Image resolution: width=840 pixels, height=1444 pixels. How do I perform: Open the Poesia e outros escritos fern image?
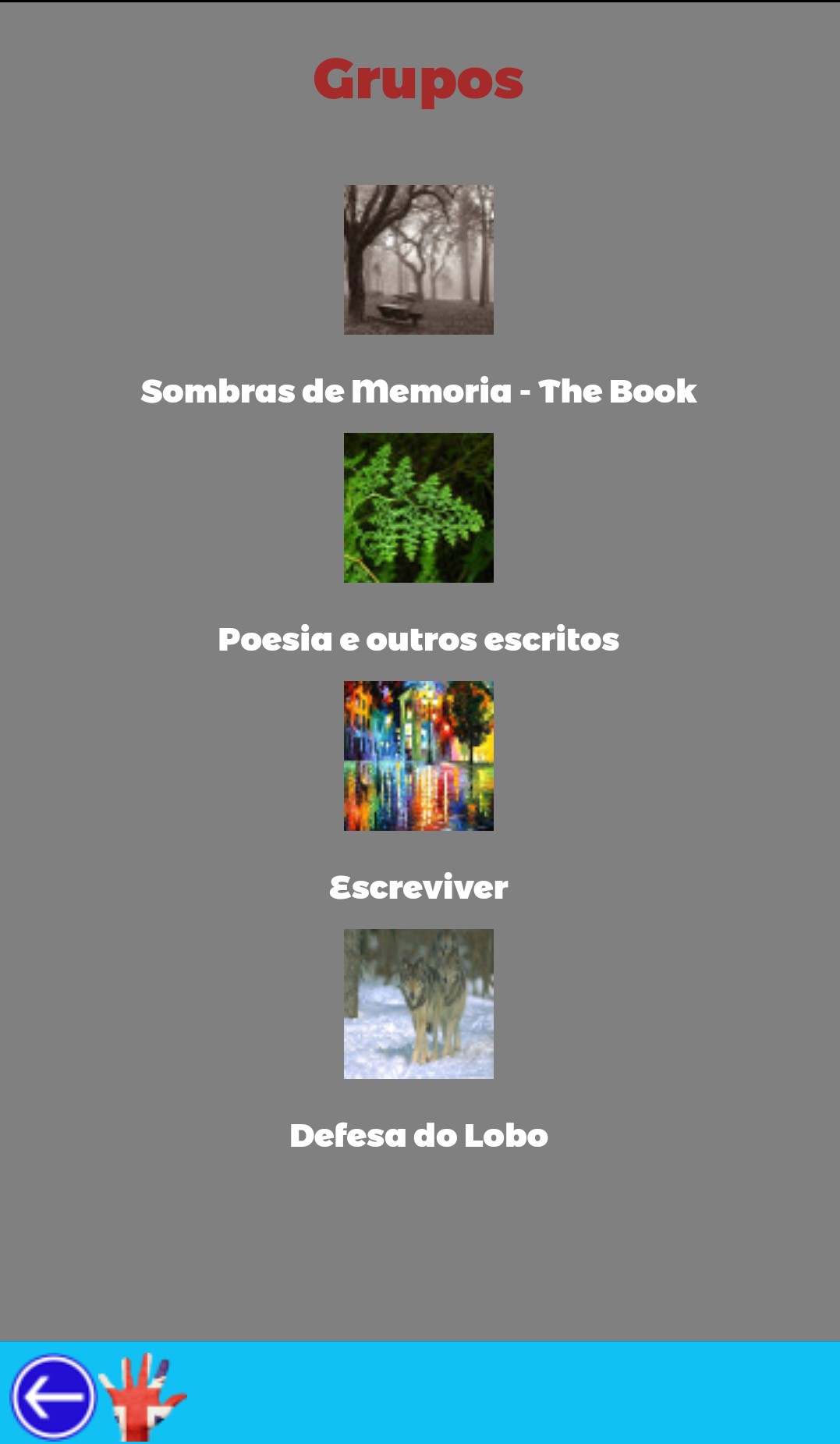coord(419,508)
